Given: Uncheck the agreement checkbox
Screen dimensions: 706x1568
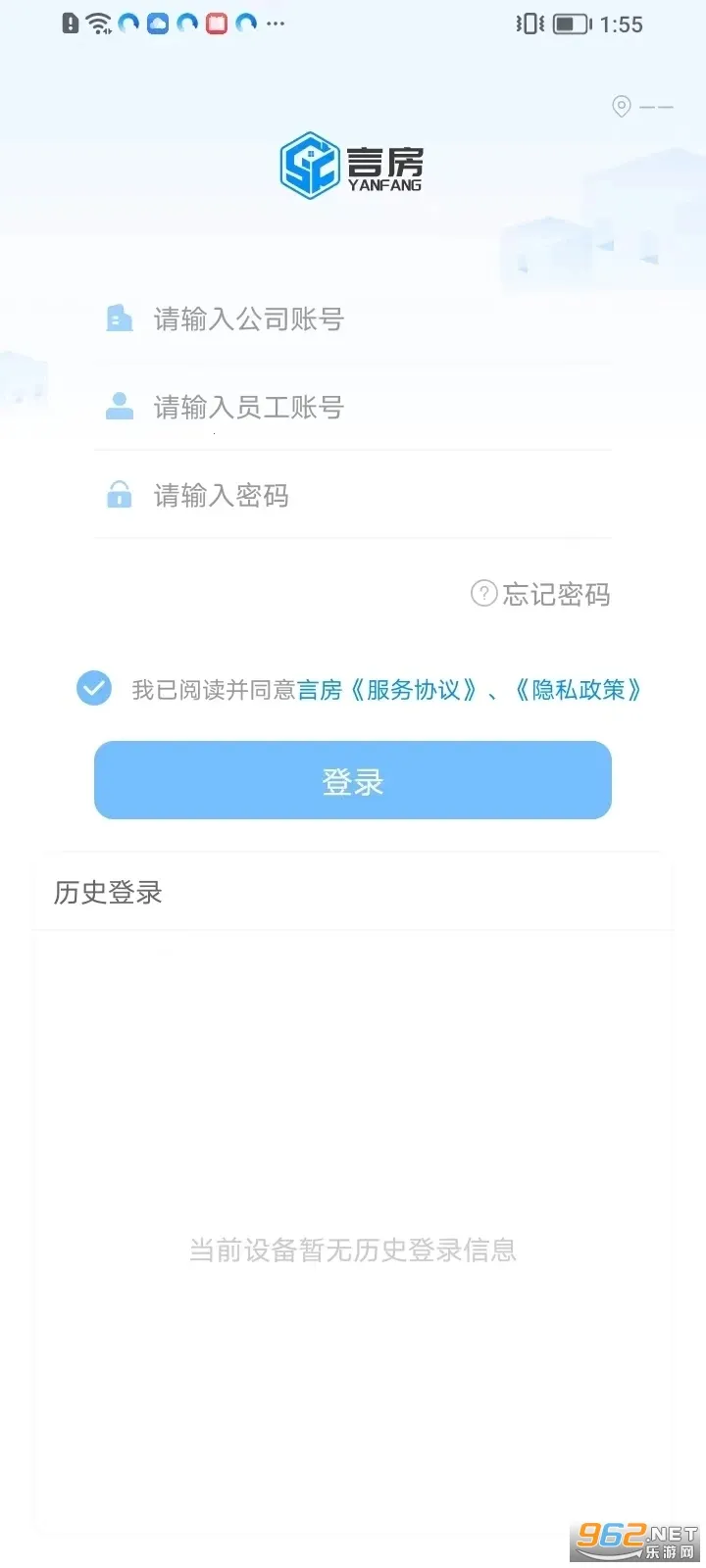Looking at the screenshot, I should [x=94, y=689].
